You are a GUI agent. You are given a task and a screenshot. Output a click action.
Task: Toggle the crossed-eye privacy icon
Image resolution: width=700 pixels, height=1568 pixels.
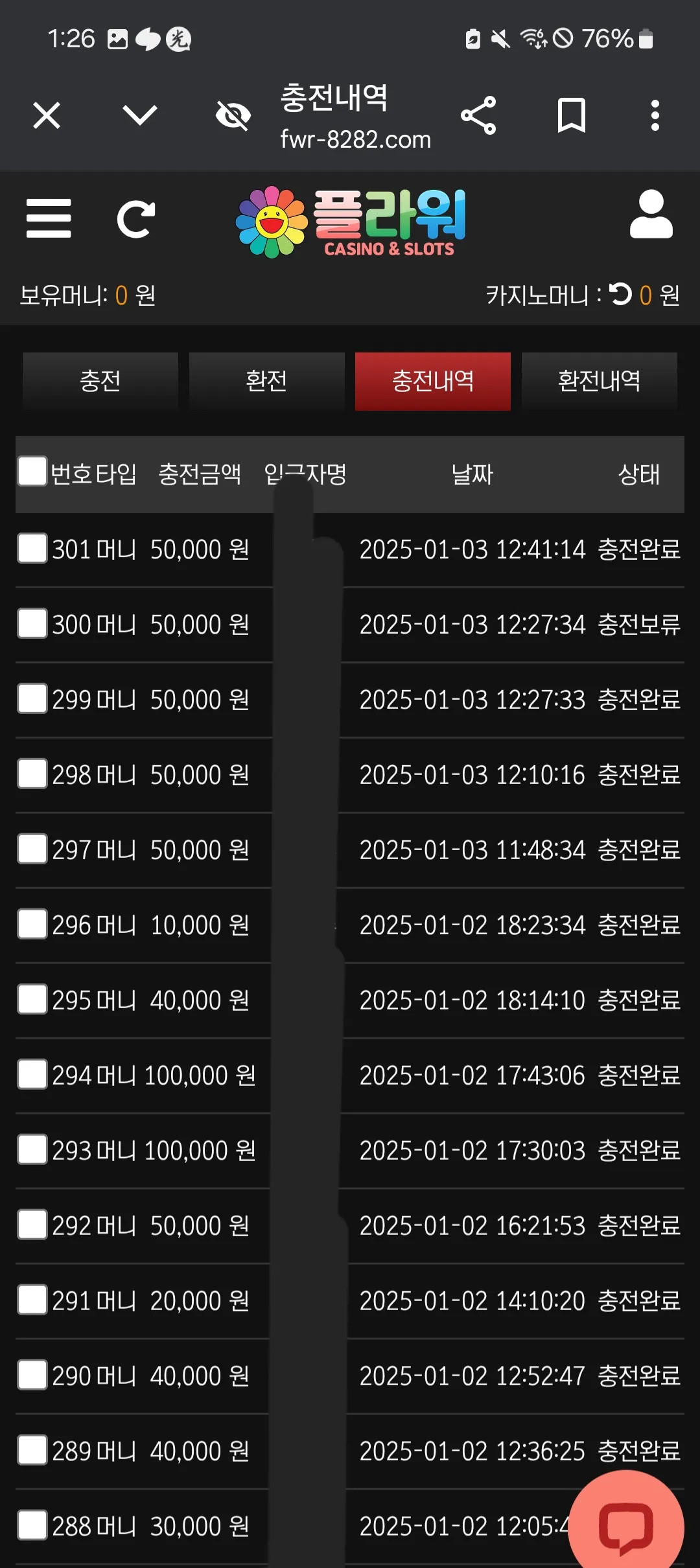pos(233,115)
